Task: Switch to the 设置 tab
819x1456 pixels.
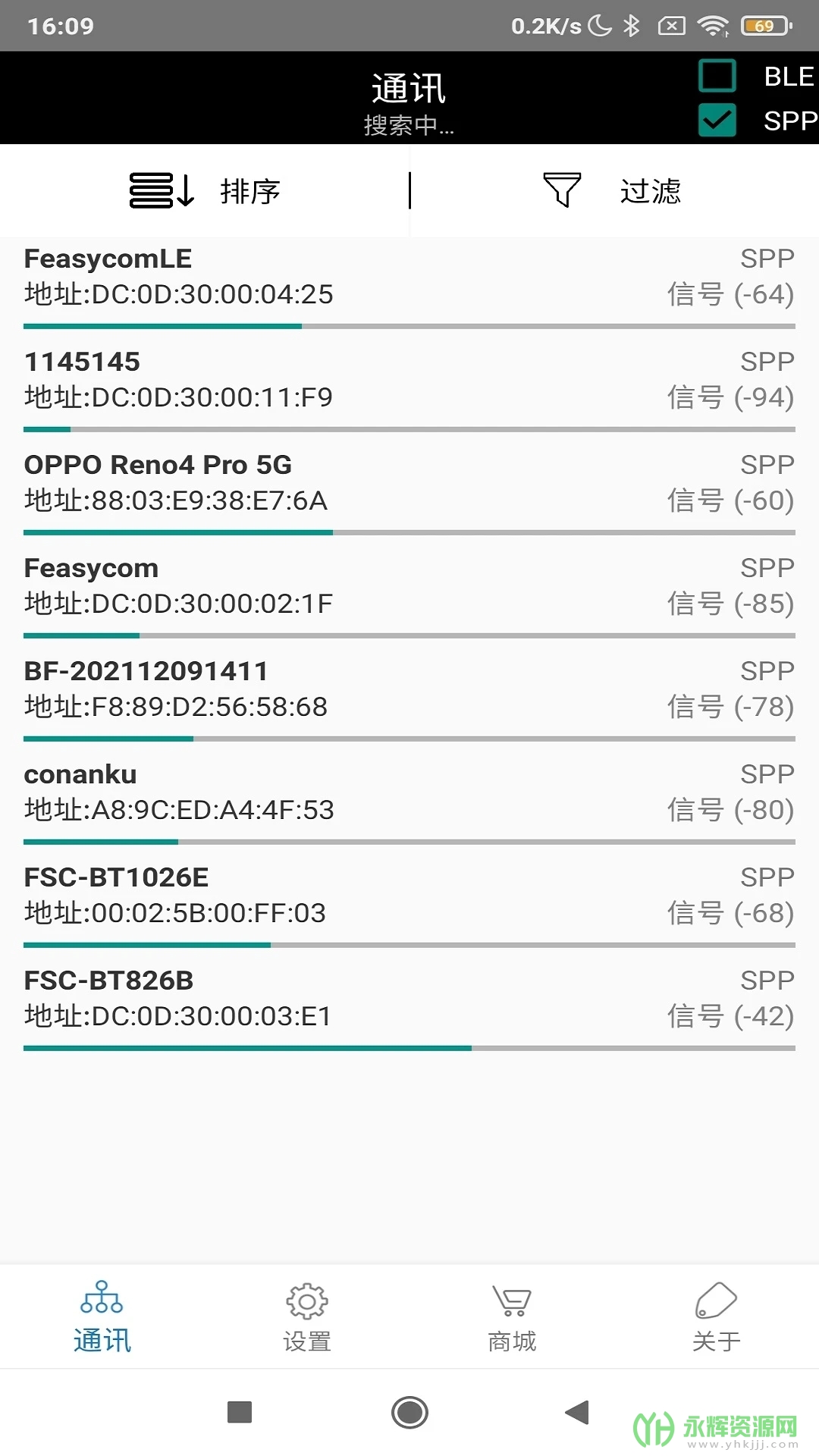Action: [307, 1317]
